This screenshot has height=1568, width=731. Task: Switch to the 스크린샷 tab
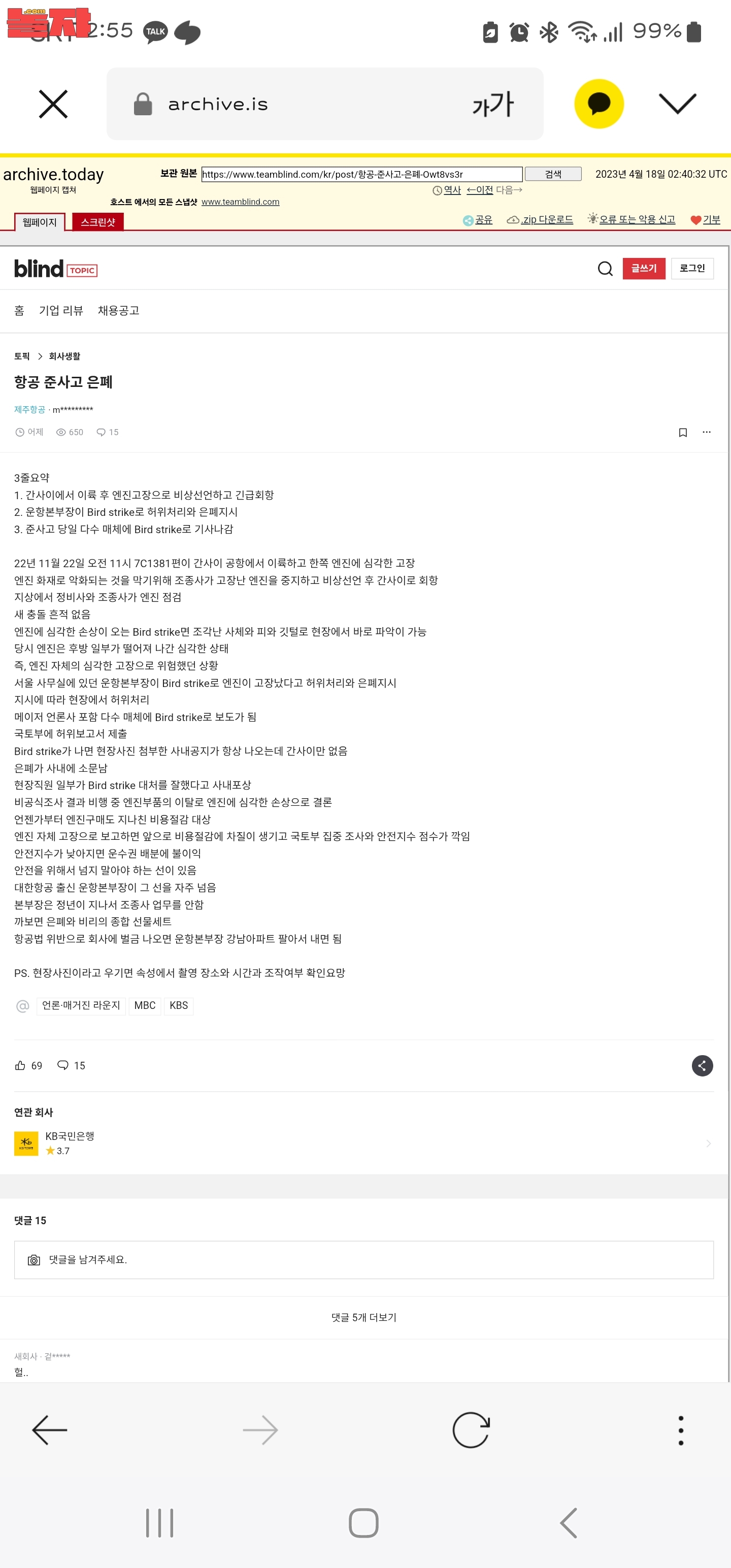coord(97,222)
